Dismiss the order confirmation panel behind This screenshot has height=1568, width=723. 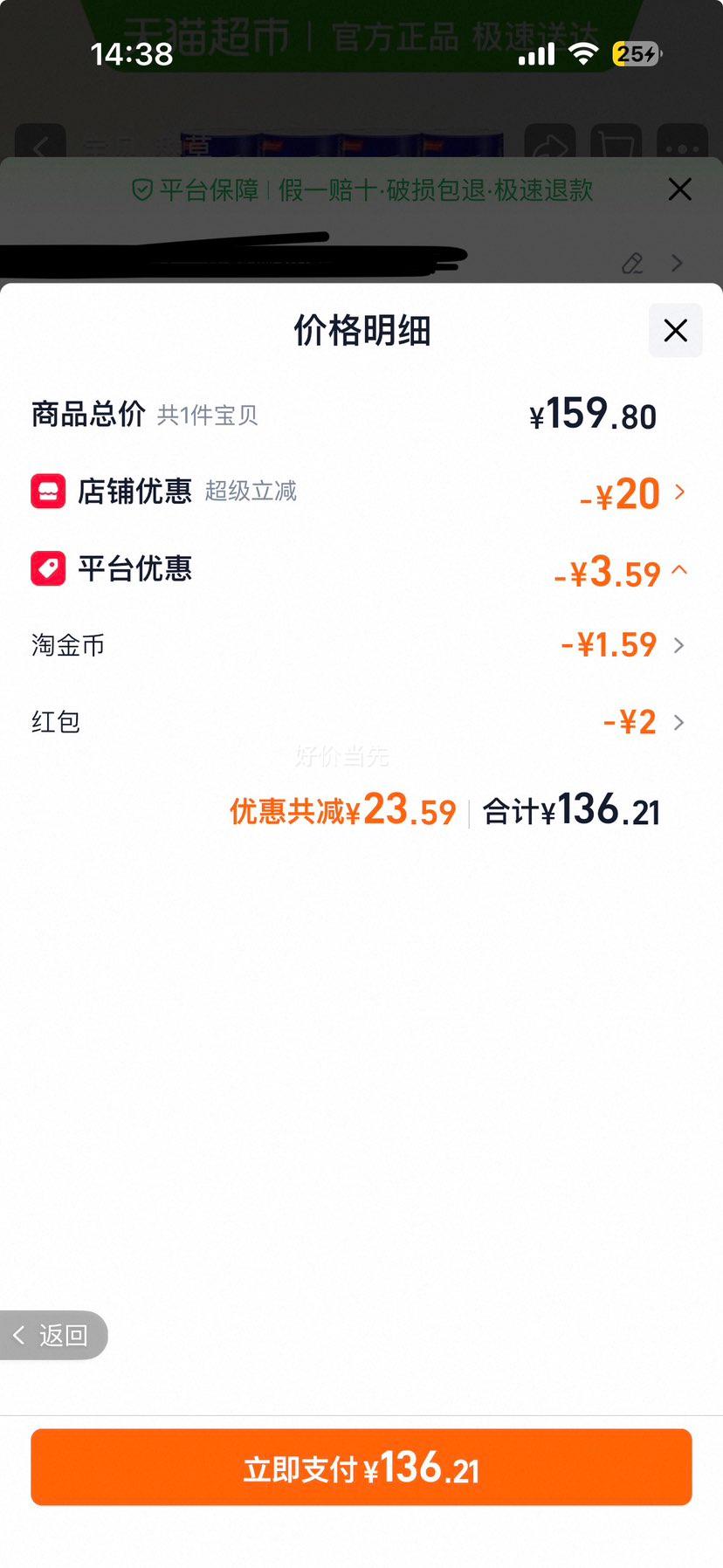(679, 189)
